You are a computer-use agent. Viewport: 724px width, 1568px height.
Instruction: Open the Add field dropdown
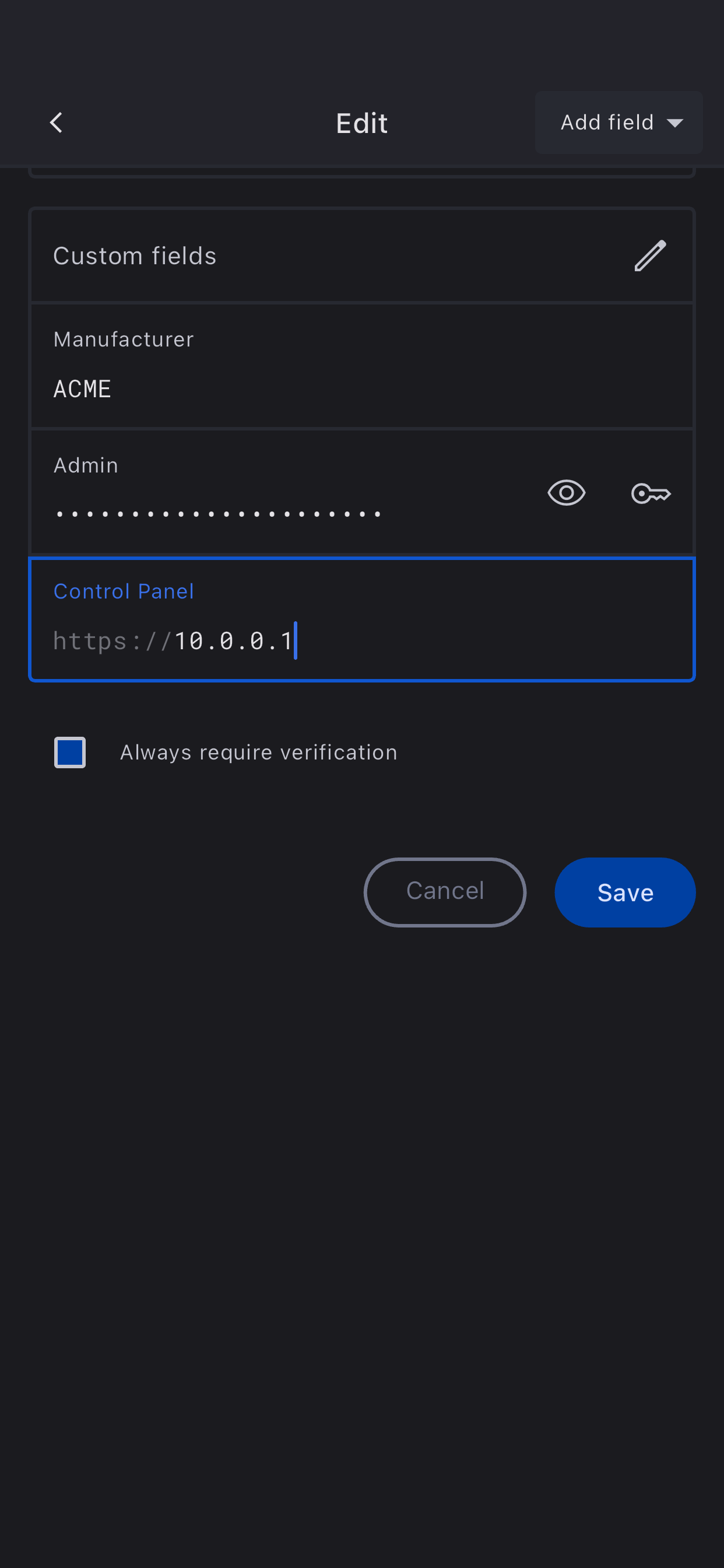pyautogui.click(x=618, y=123)
